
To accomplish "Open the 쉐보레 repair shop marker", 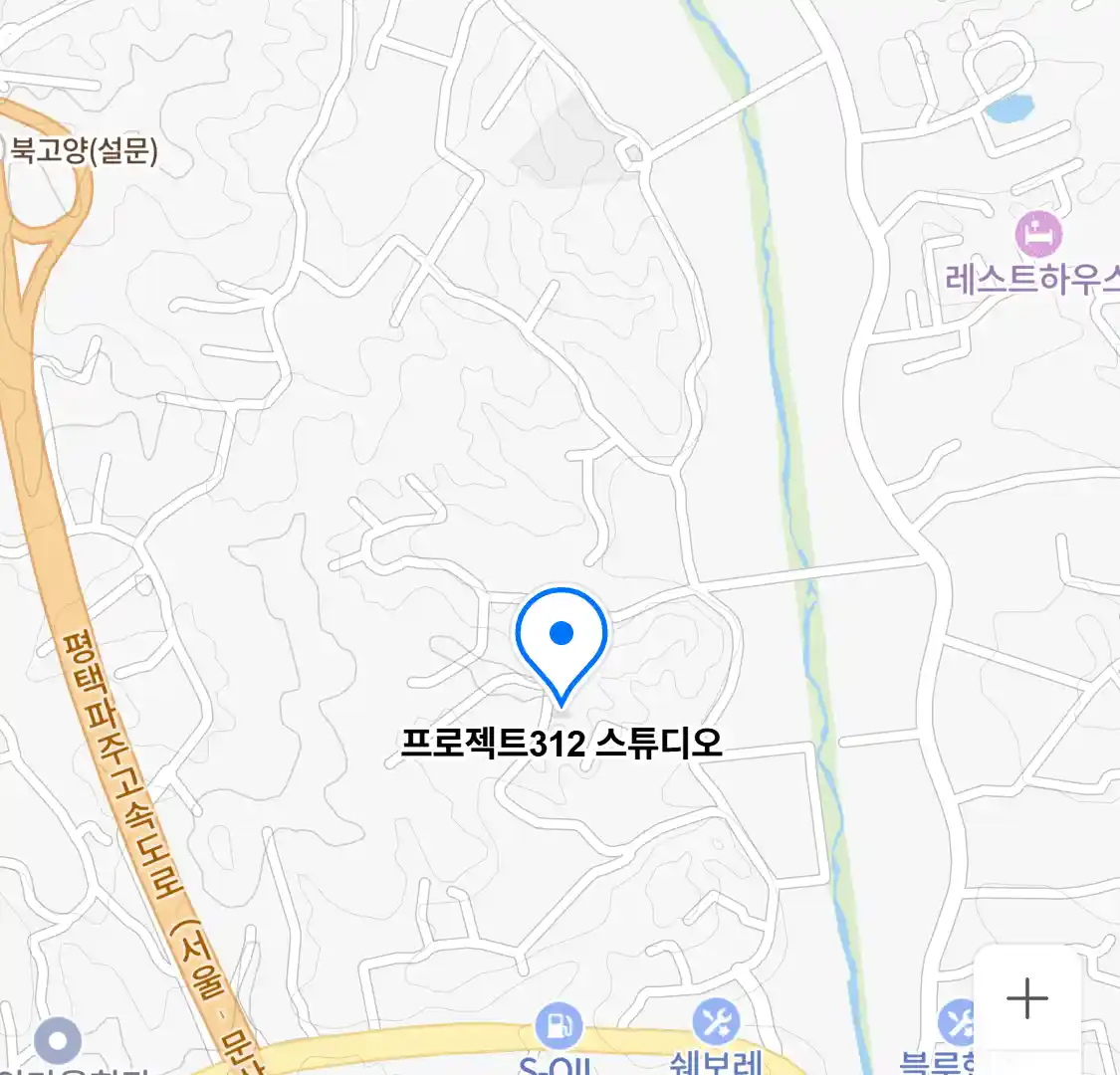I will point(716,1022).
